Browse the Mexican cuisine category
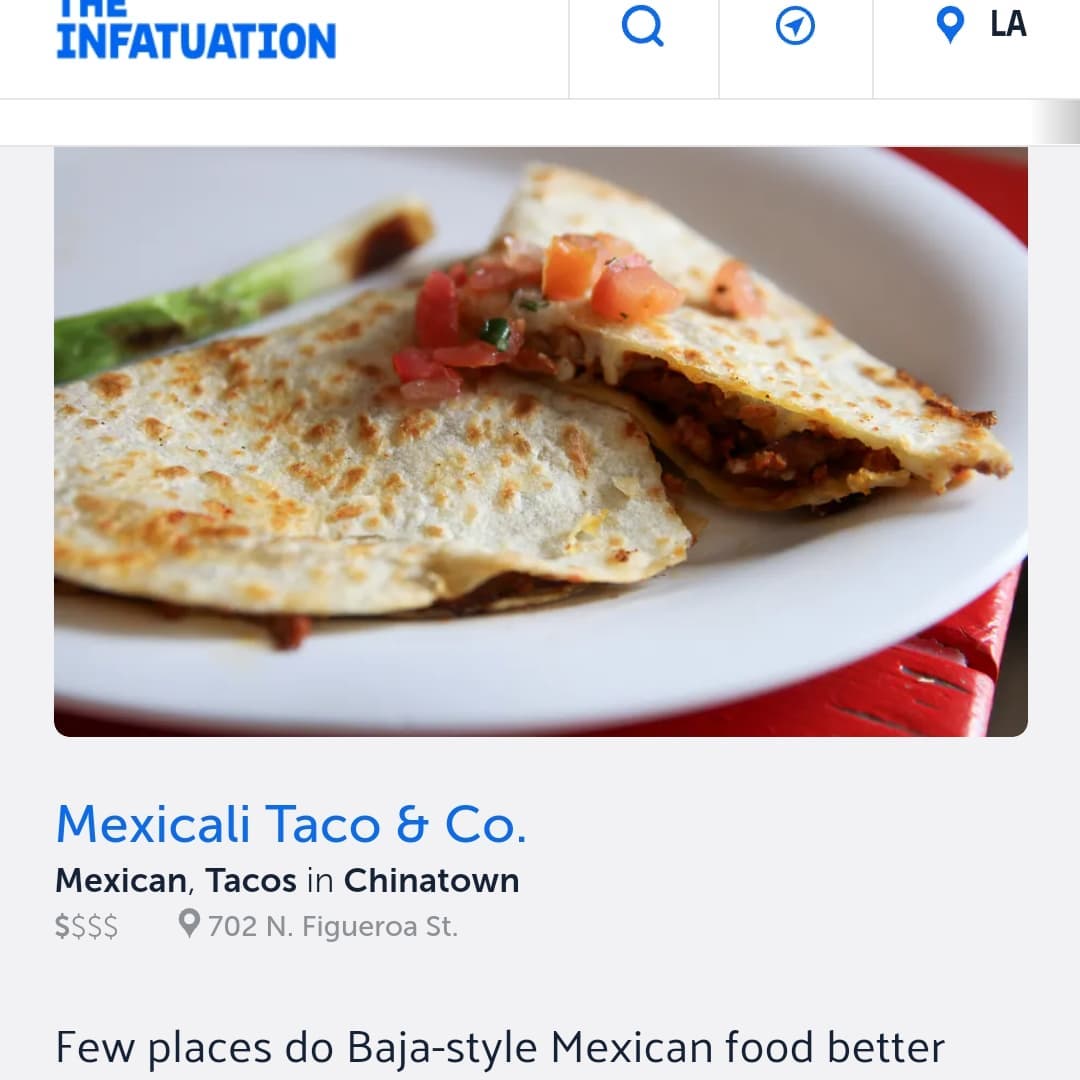 tap(120, 881)
